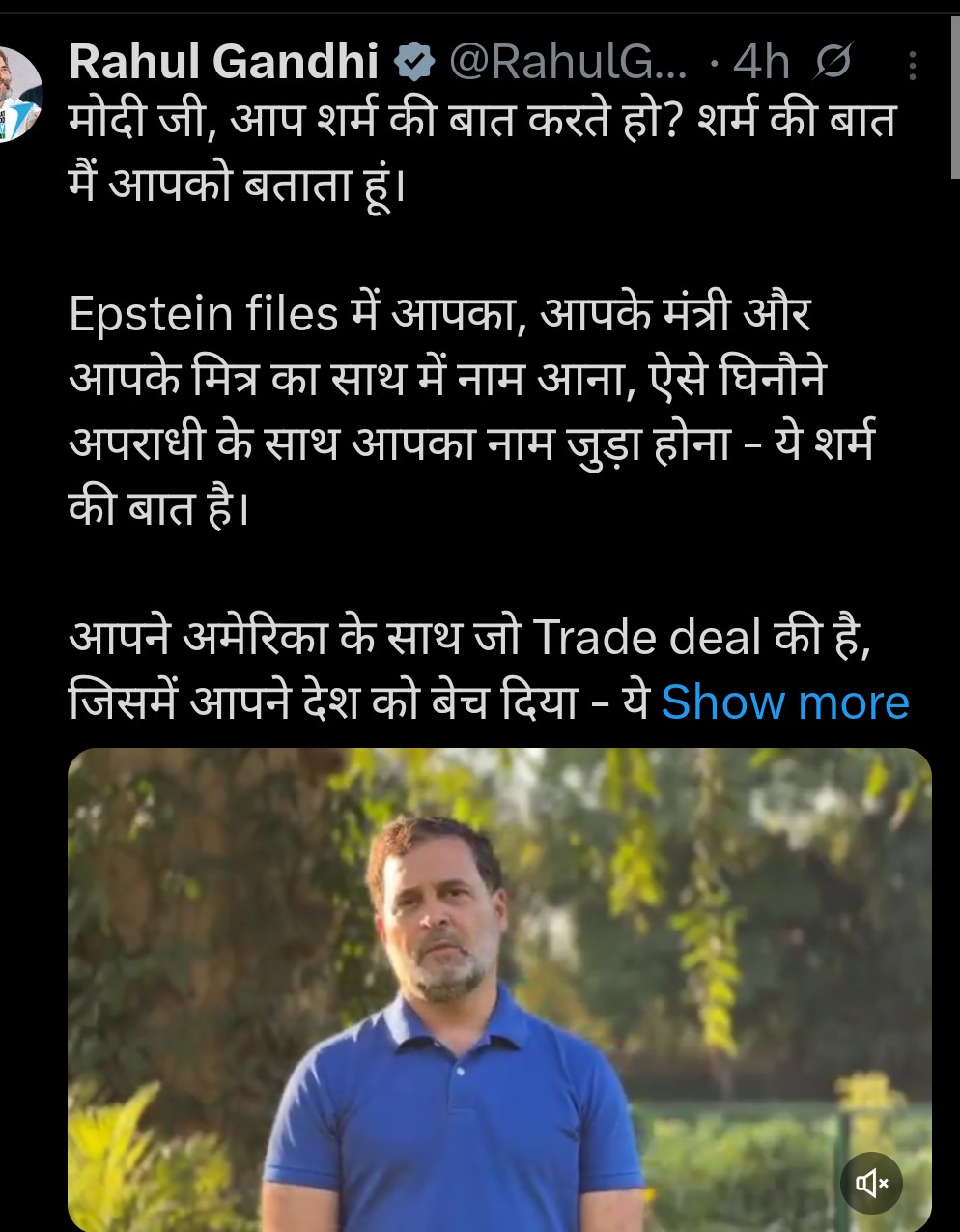
Task: Unmute the video in the post
Action: pos(870,1183)
